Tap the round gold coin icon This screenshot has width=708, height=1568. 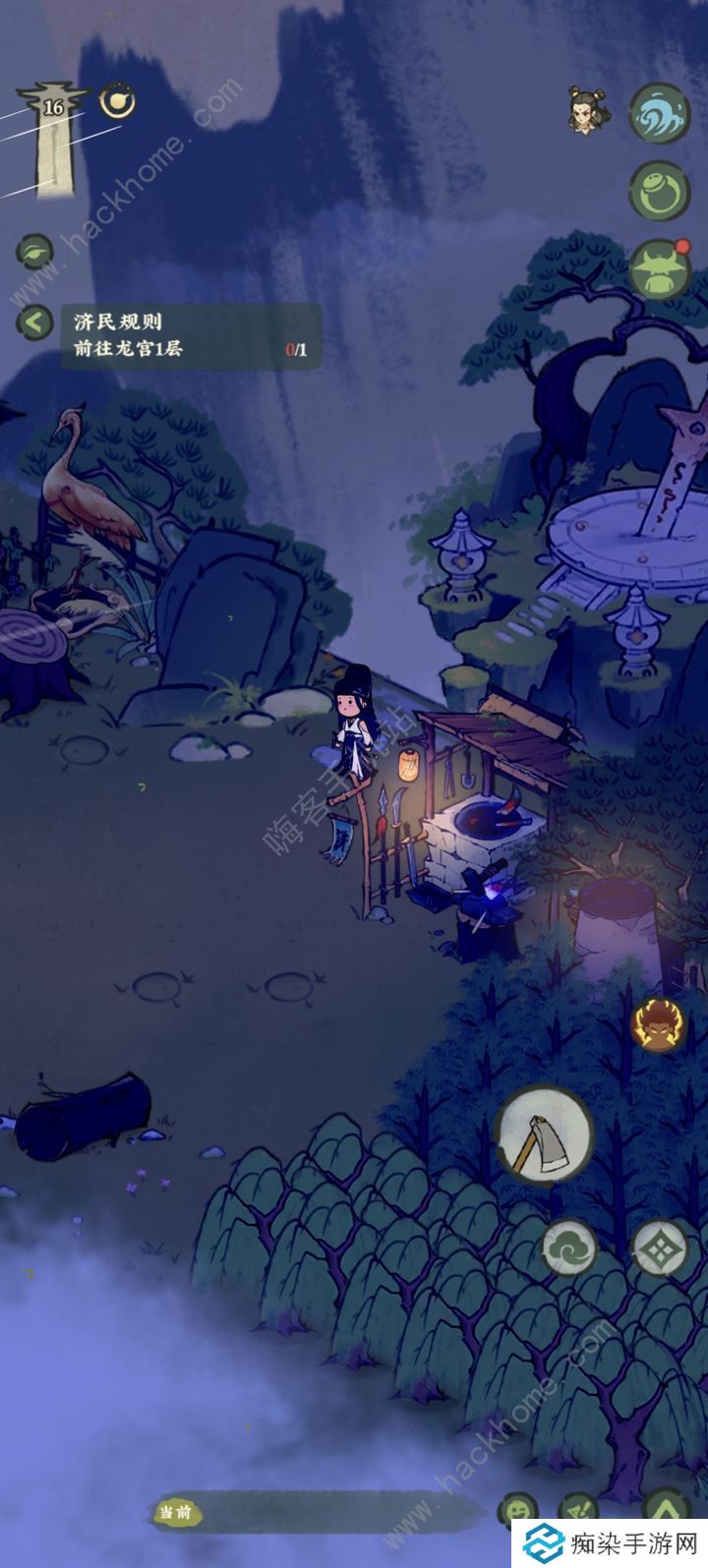point(117,100)
